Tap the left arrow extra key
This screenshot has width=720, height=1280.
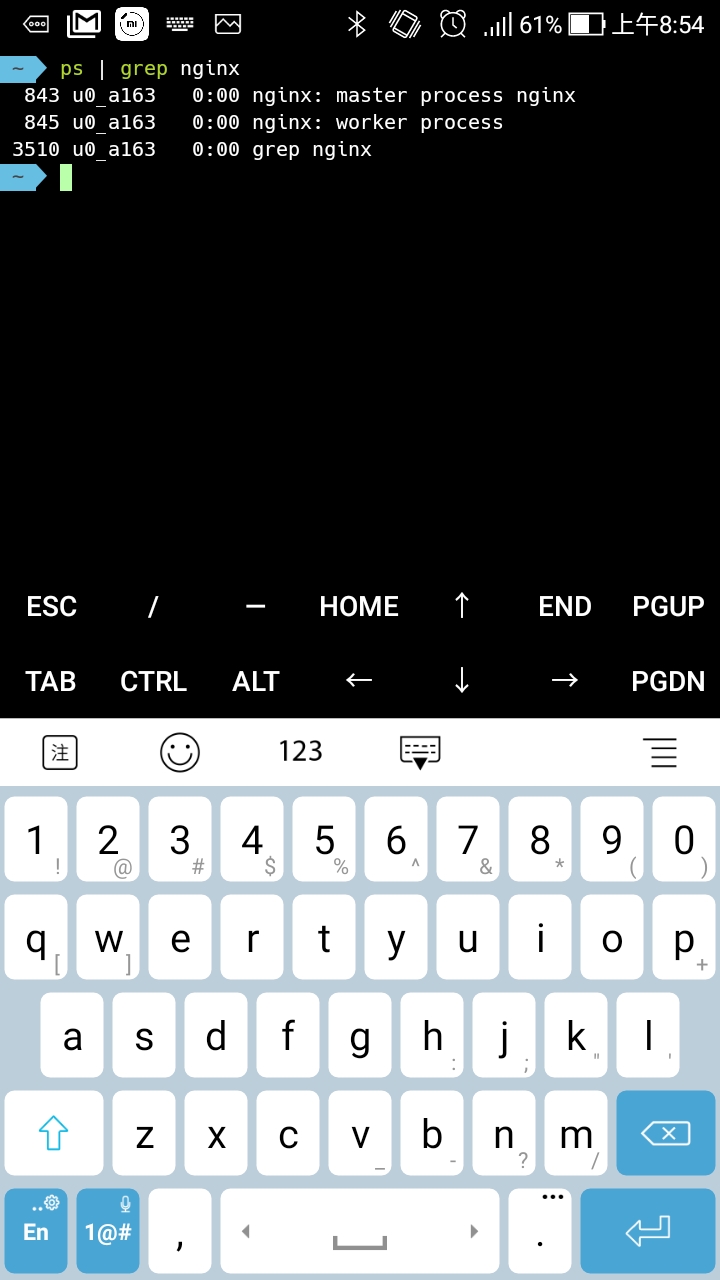tap(359, 681)
